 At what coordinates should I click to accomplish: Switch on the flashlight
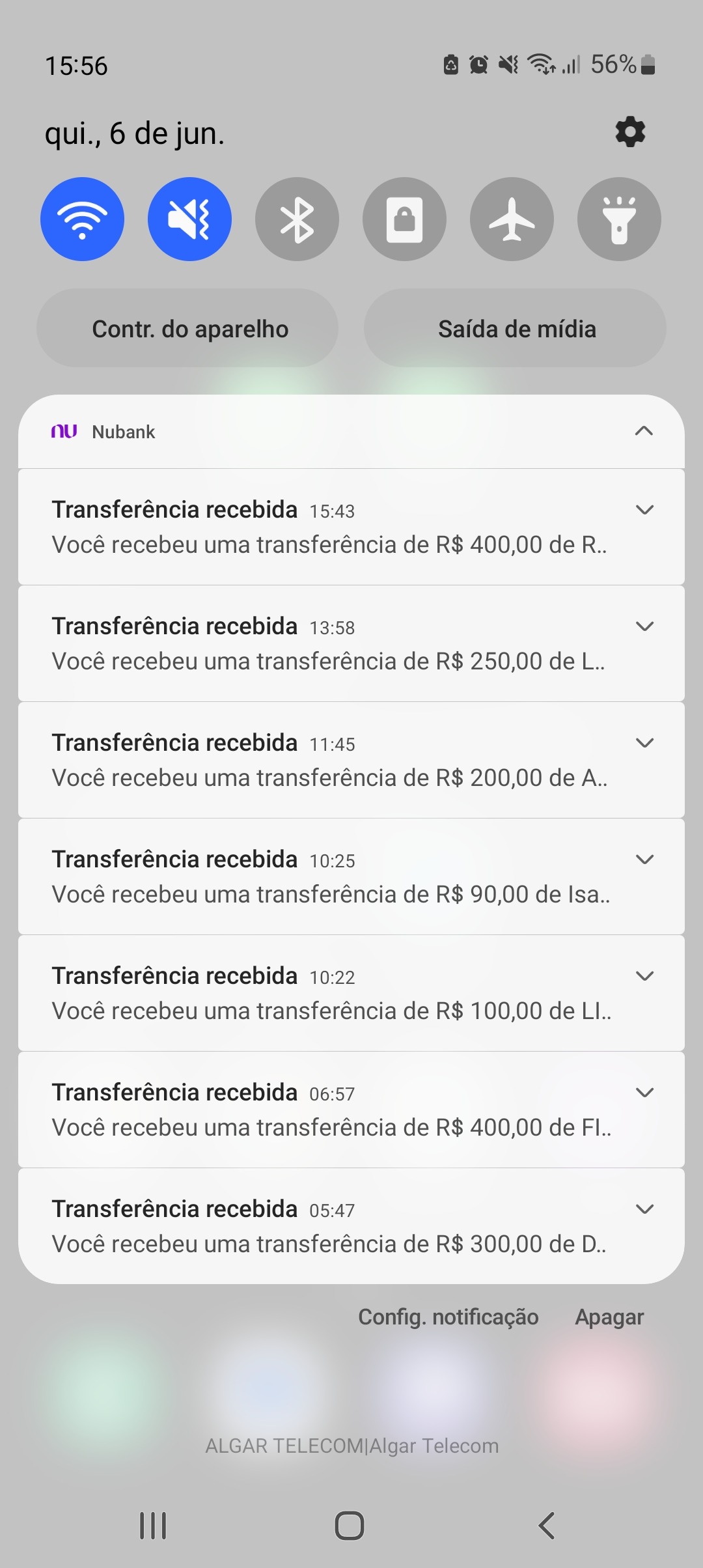pyautogui.click(x=619, y=219)
